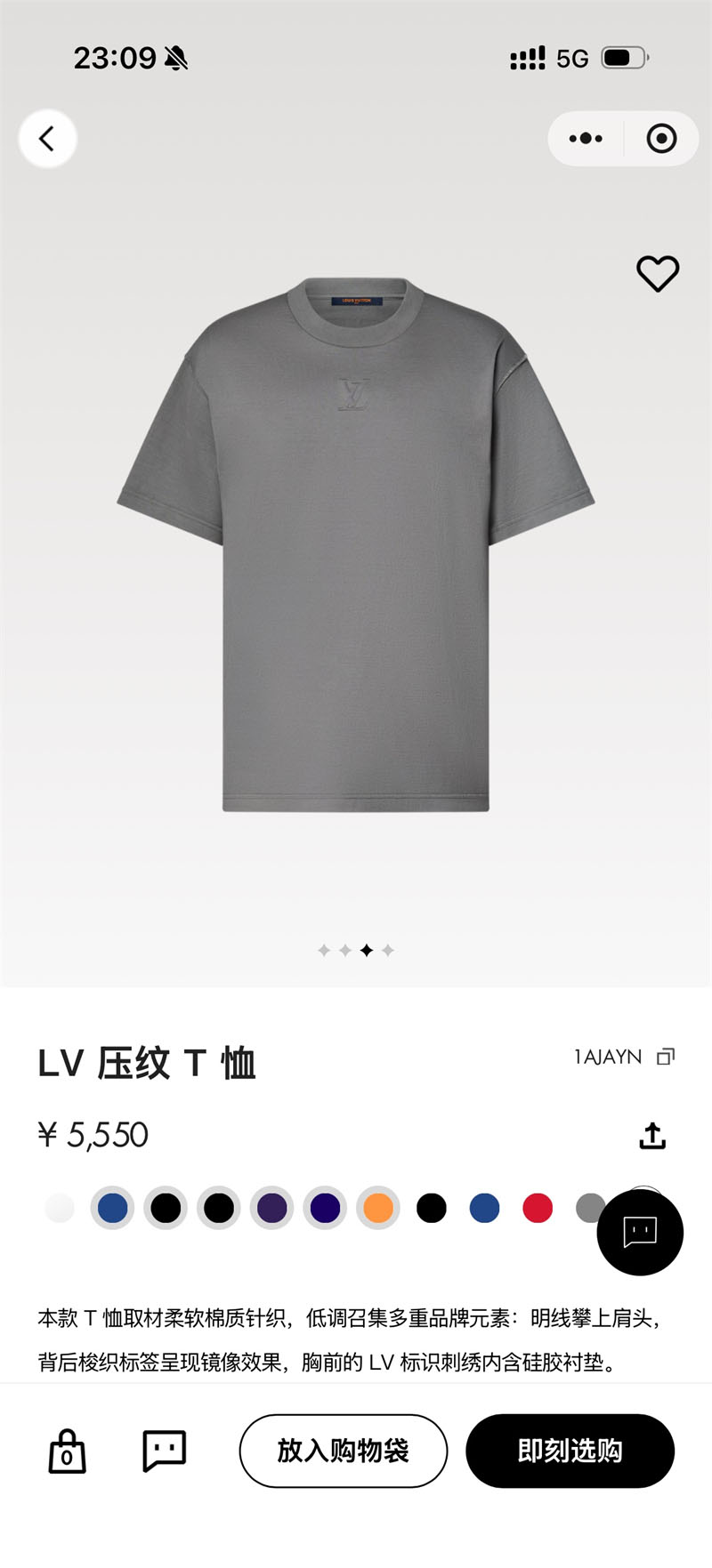Choose the orange color swatch
The image size is (712, 1568).
(x=378, y=1208)
